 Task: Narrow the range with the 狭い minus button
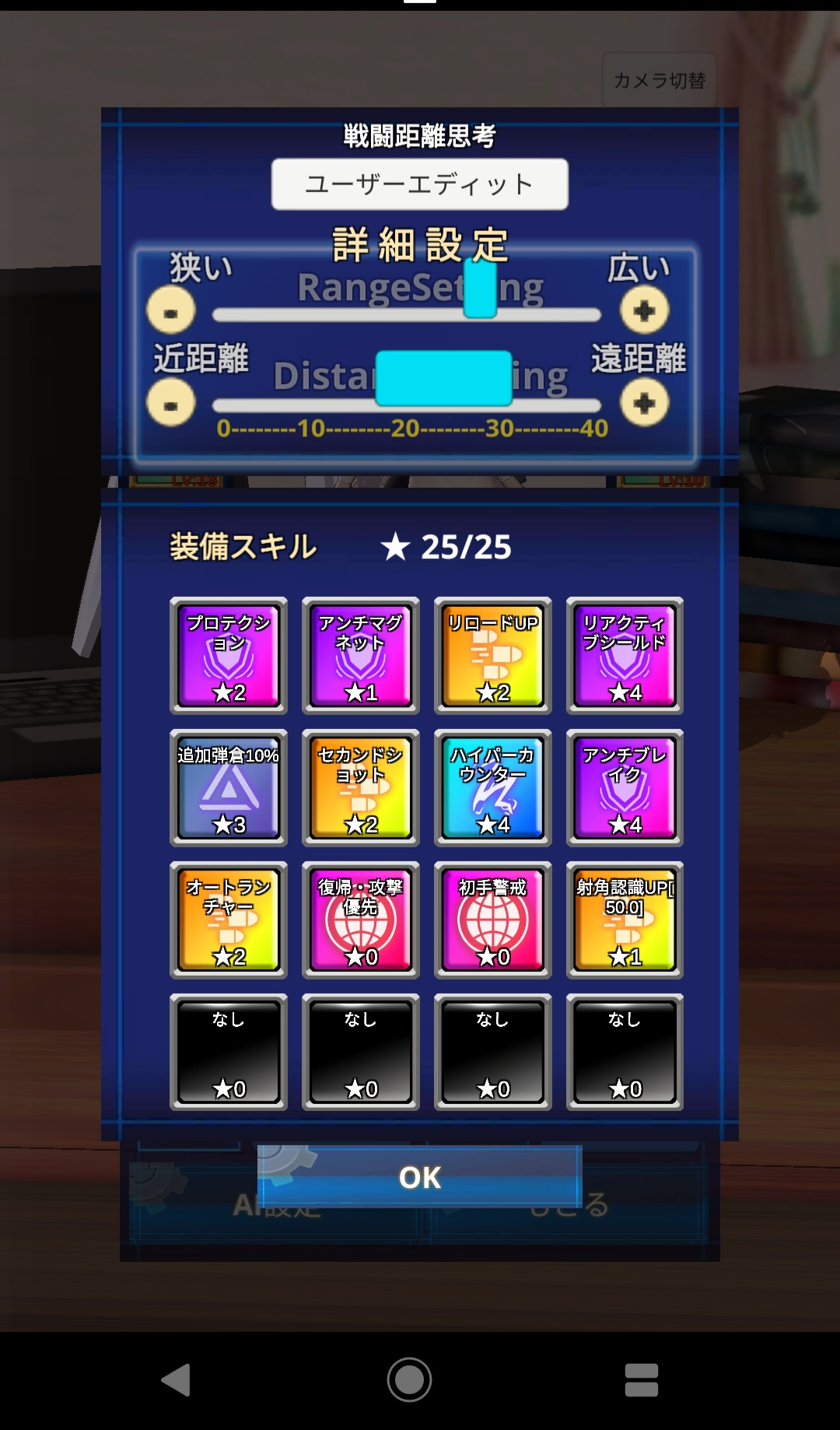point(171,310)
